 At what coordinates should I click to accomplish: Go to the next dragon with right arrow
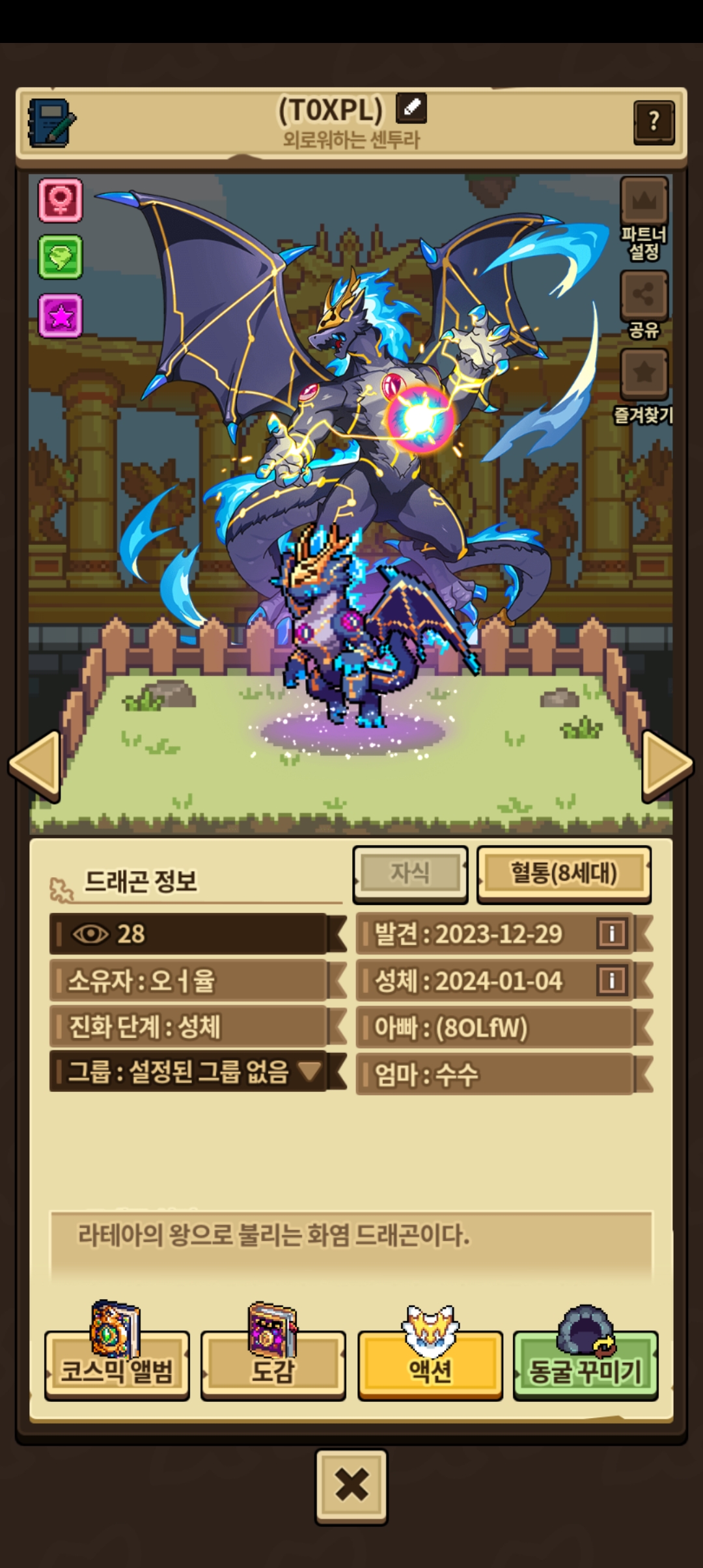click(x=667, y=766)
